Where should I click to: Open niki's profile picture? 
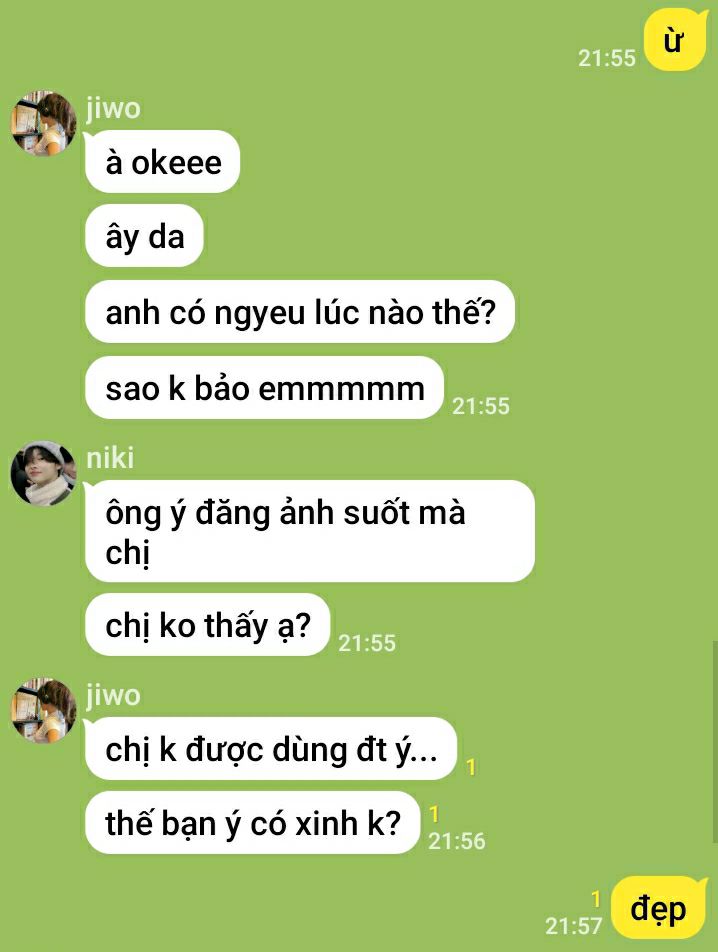(43, 473)
